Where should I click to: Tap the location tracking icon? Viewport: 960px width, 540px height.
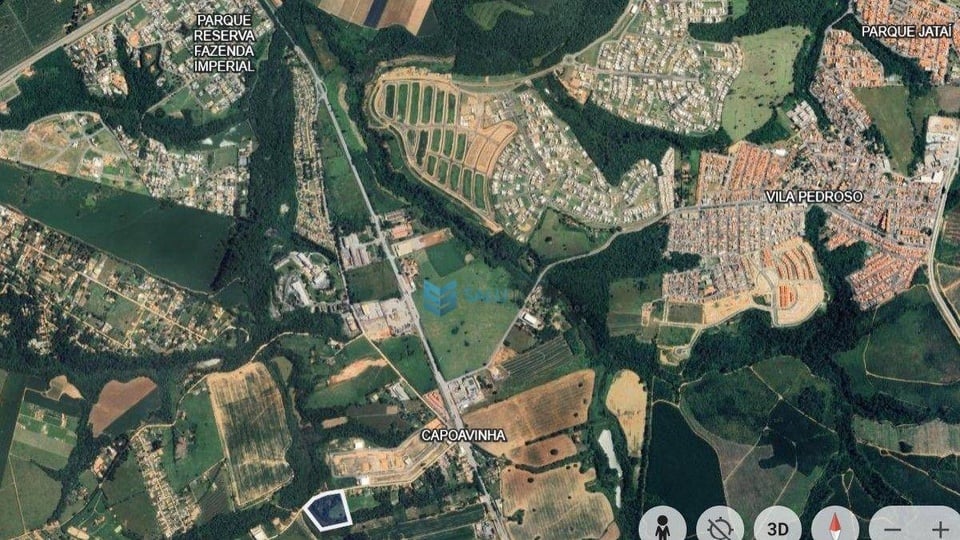pyautogui.click(x=720, y=525)
